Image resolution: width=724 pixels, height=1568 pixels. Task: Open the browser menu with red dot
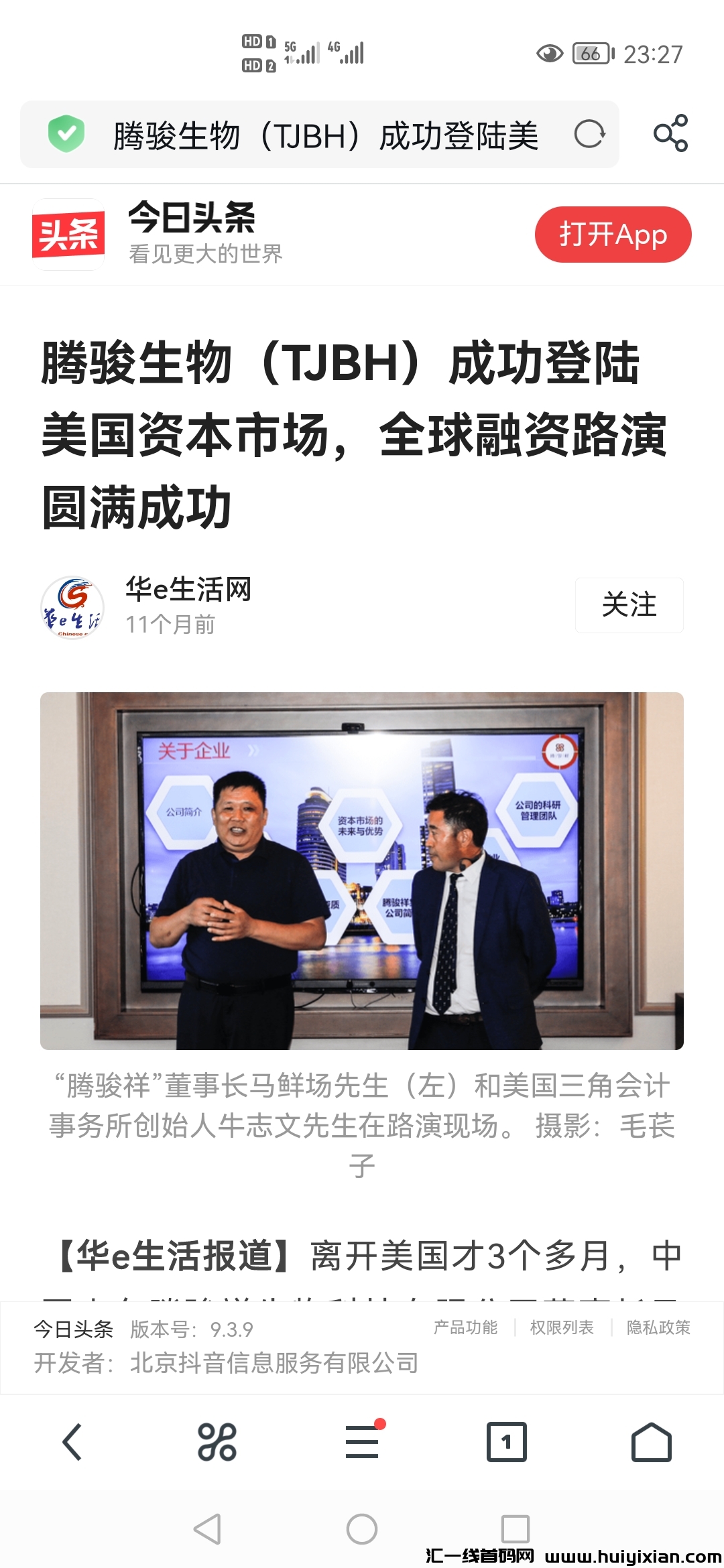pos(362,1442)
